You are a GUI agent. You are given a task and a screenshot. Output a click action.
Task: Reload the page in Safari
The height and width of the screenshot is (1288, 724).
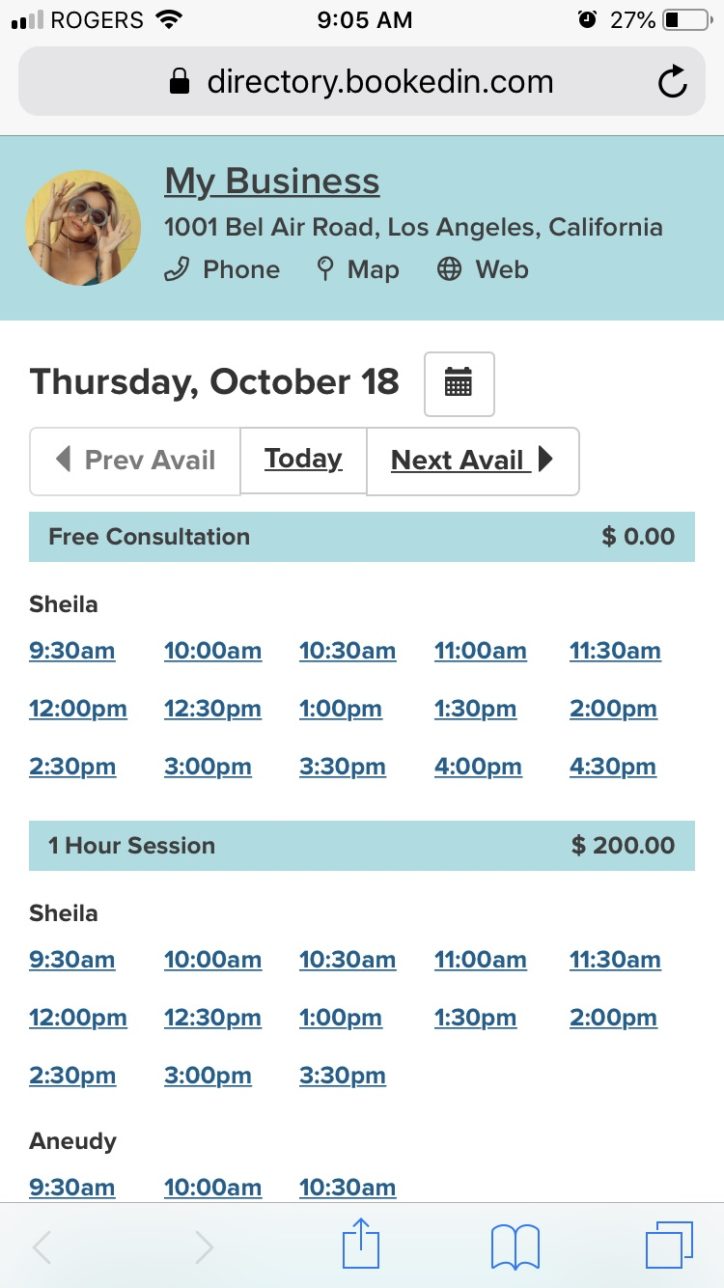pos(673,82)
